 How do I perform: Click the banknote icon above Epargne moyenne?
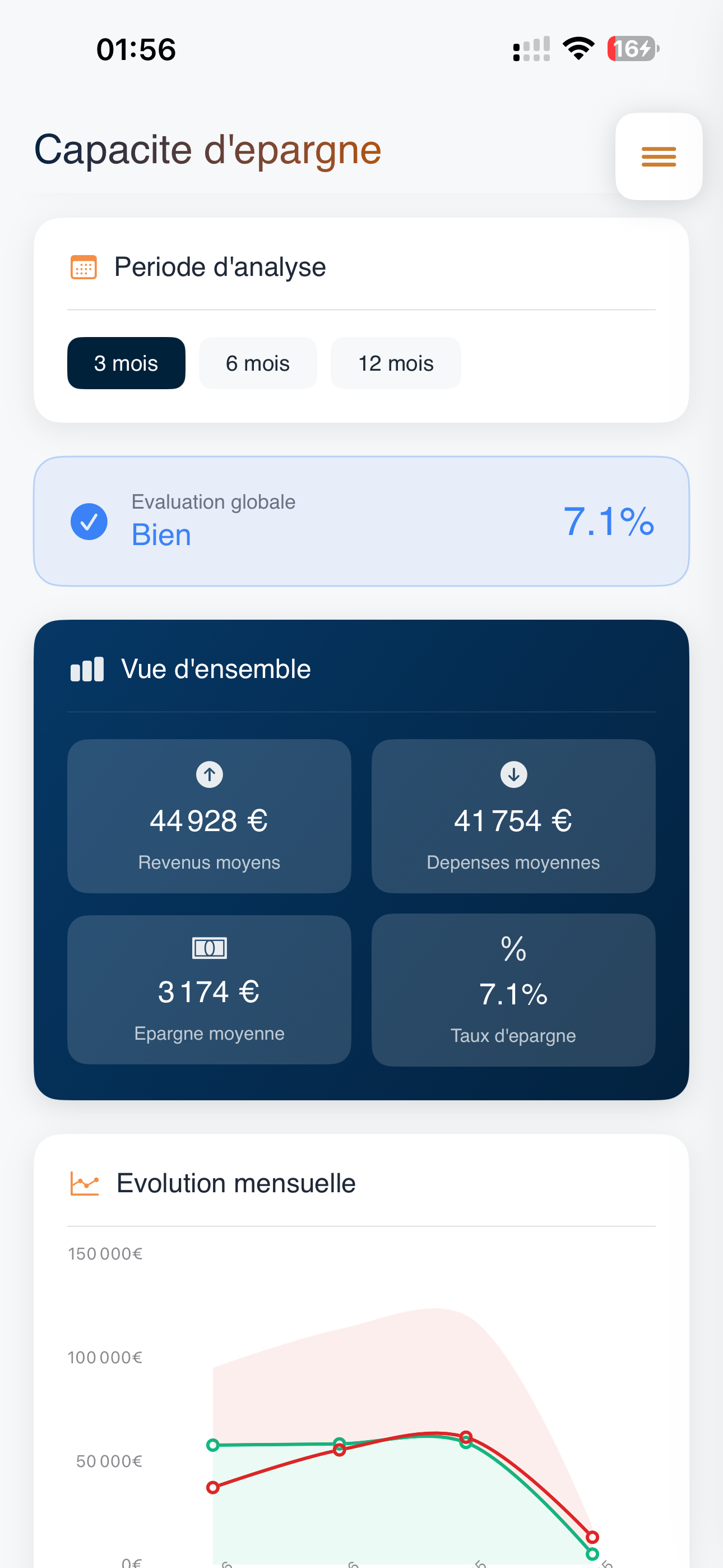tap(210, 948)
